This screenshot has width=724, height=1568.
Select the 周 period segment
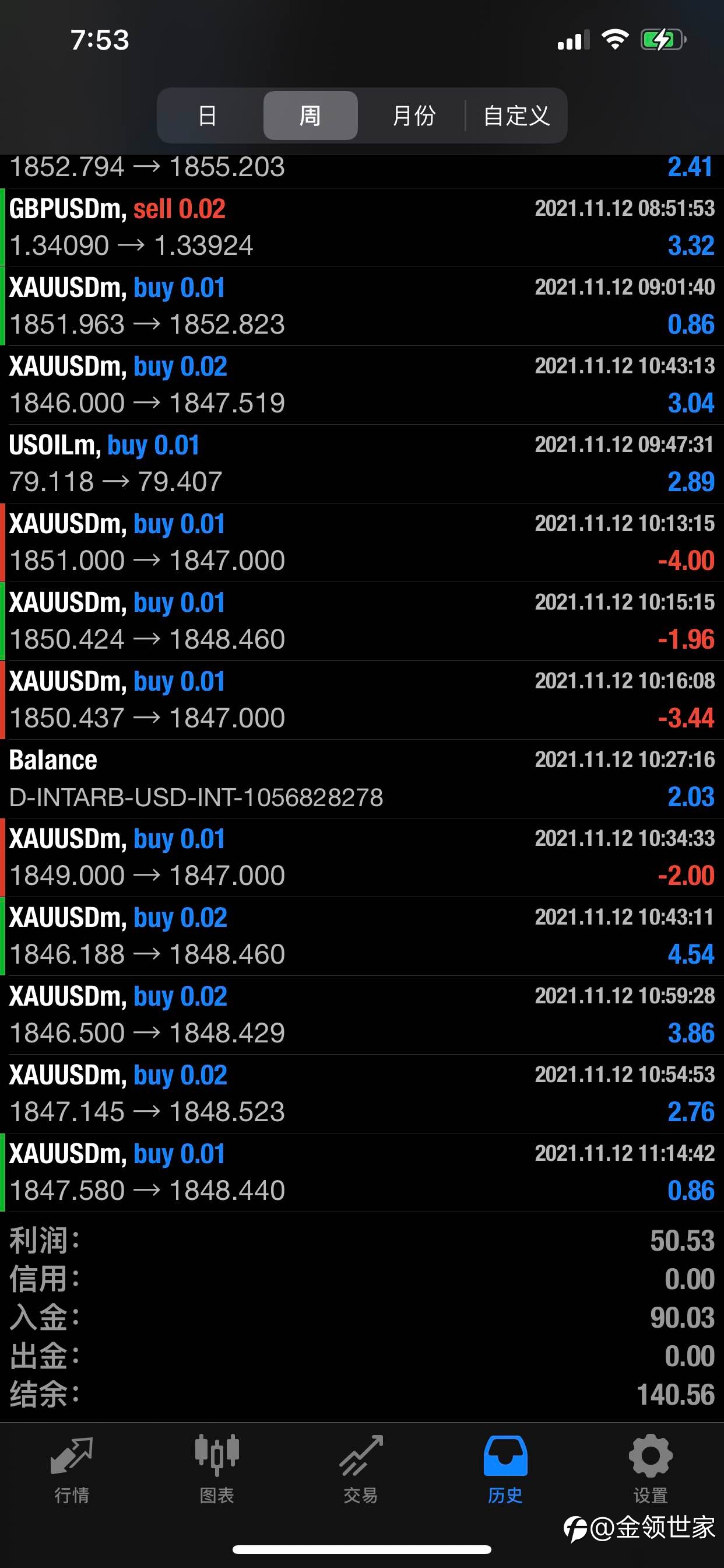[x=310, y=116]
